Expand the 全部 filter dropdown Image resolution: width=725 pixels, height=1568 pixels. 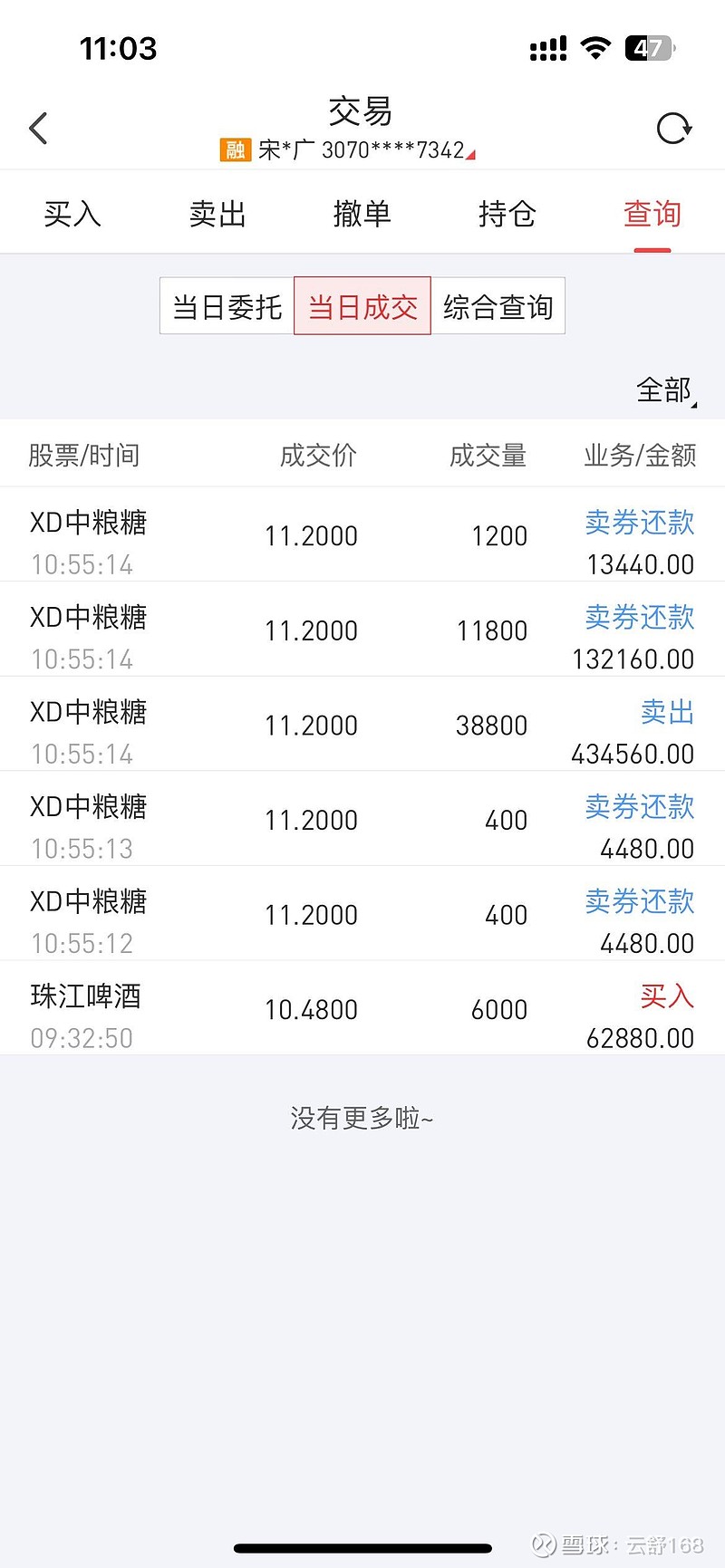click(666, 390)
